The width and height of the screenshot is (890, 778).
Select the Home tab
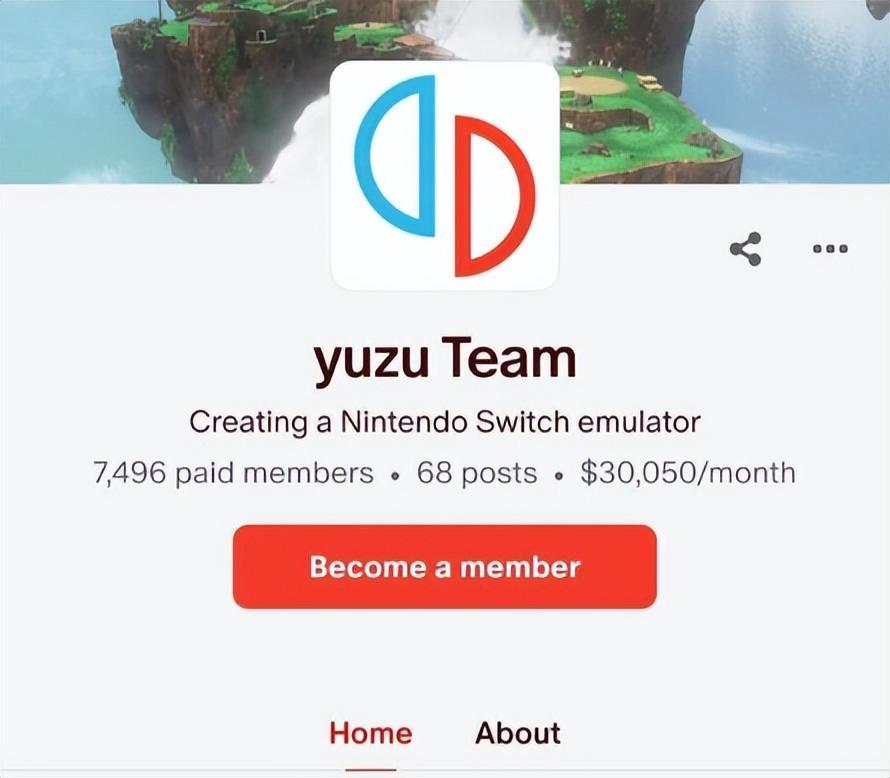(370, 733)
